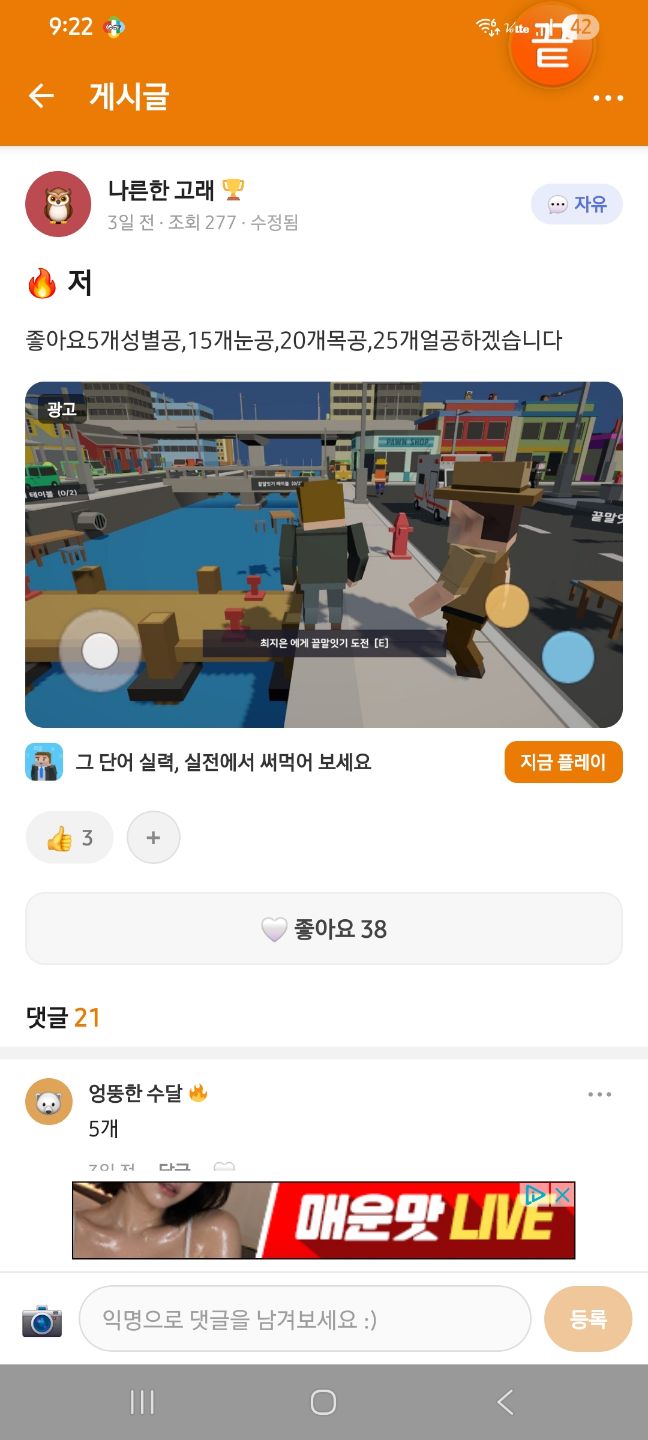Close the 매운맛 LIVE banner ad

click(562, 1194)
